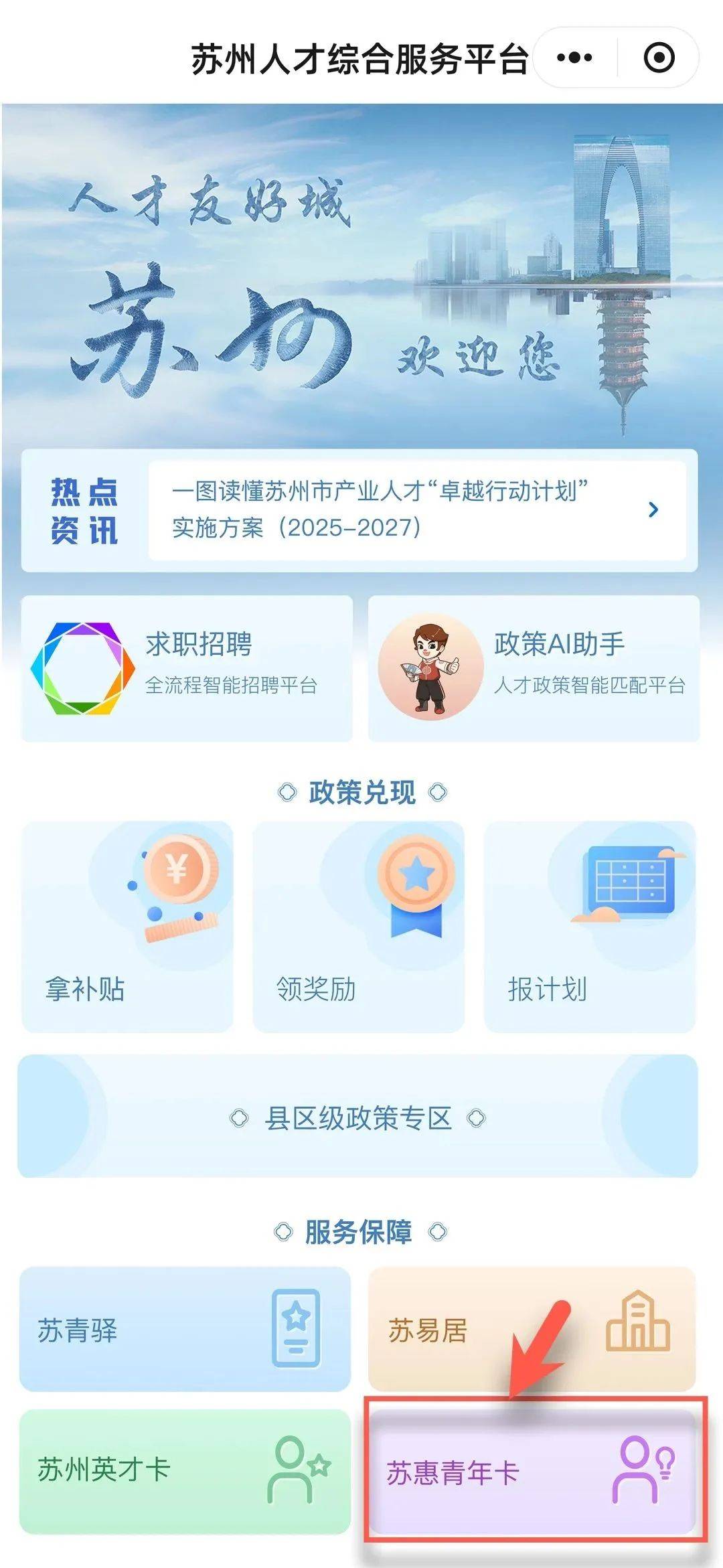Close the mini program via circle icon
The height and width of the screenshot is (1568, 723).
(x=659, y=58)
